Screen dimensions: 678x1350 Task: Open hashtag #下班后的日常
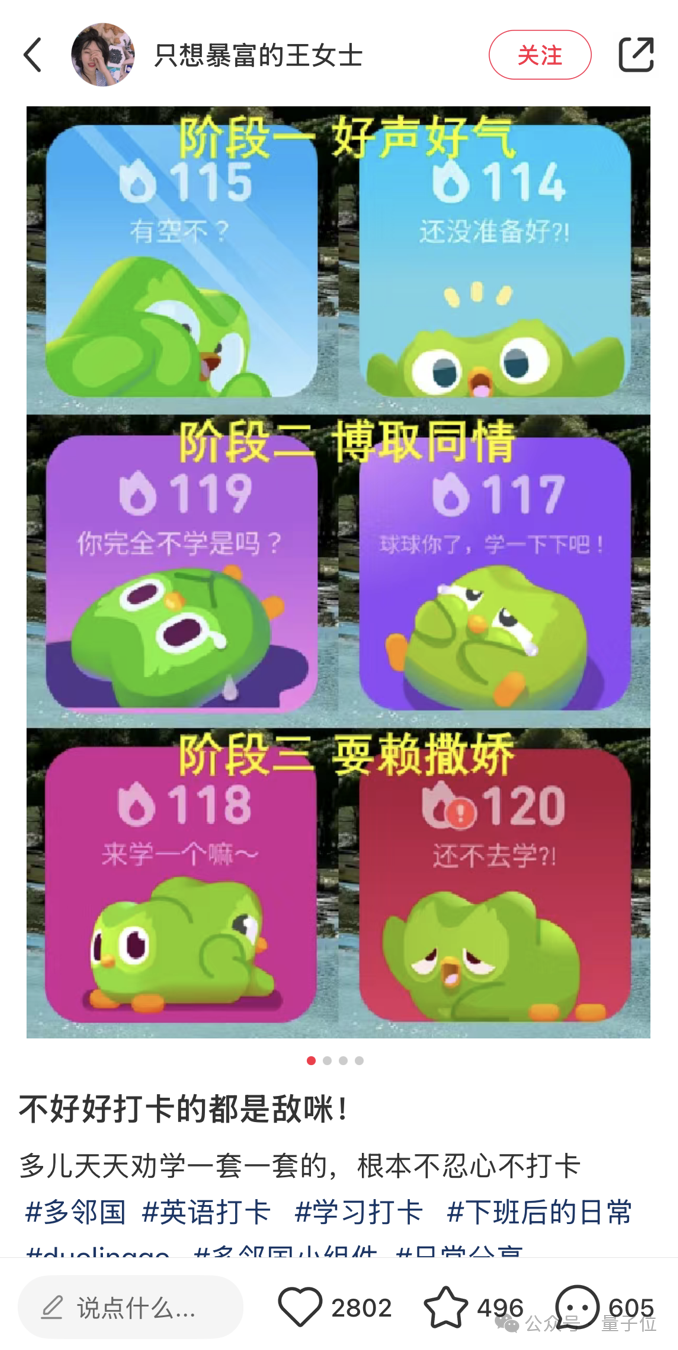pyautogui.click(x=539, y=1212)
